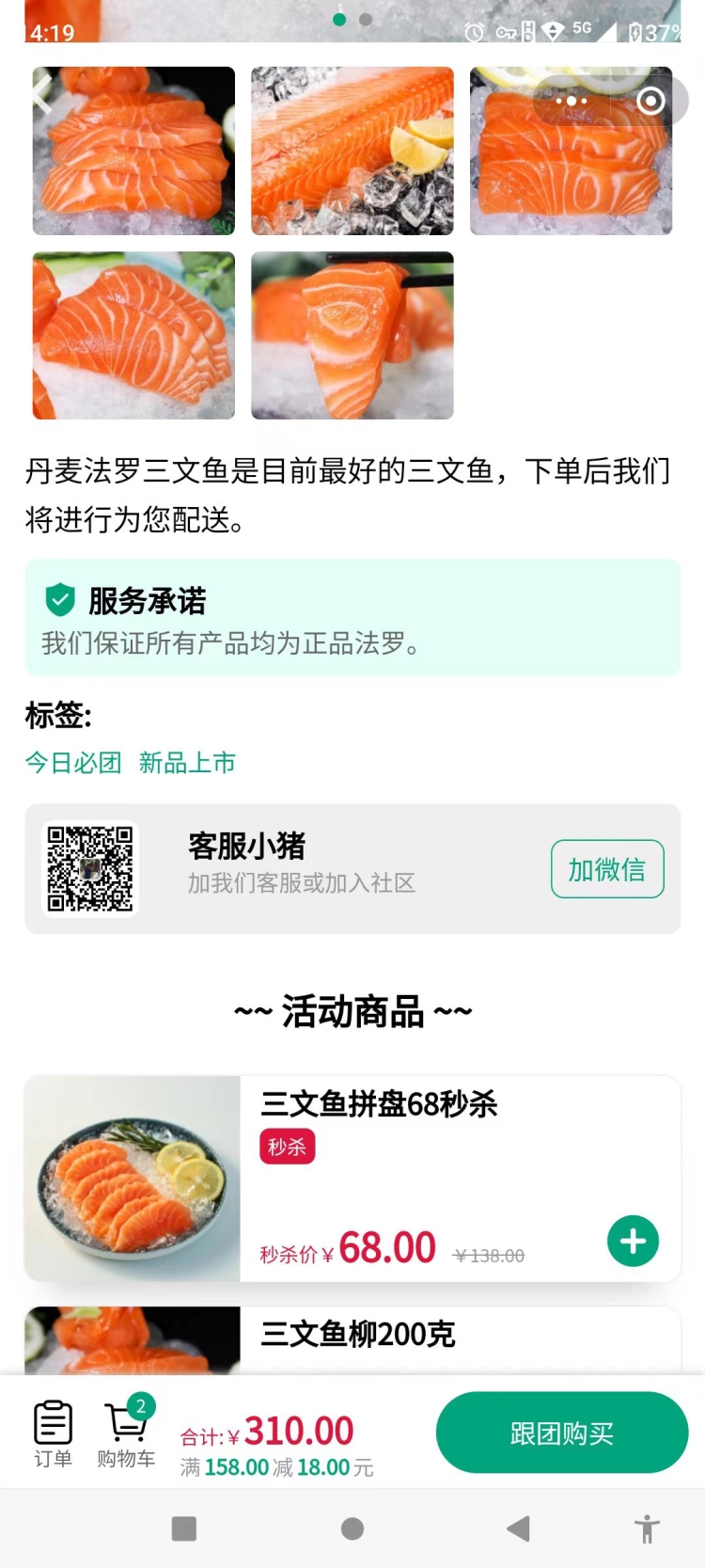Tap 跟团购买 to join the group buy
The image size is (705, 1568).
(561, 1433)
